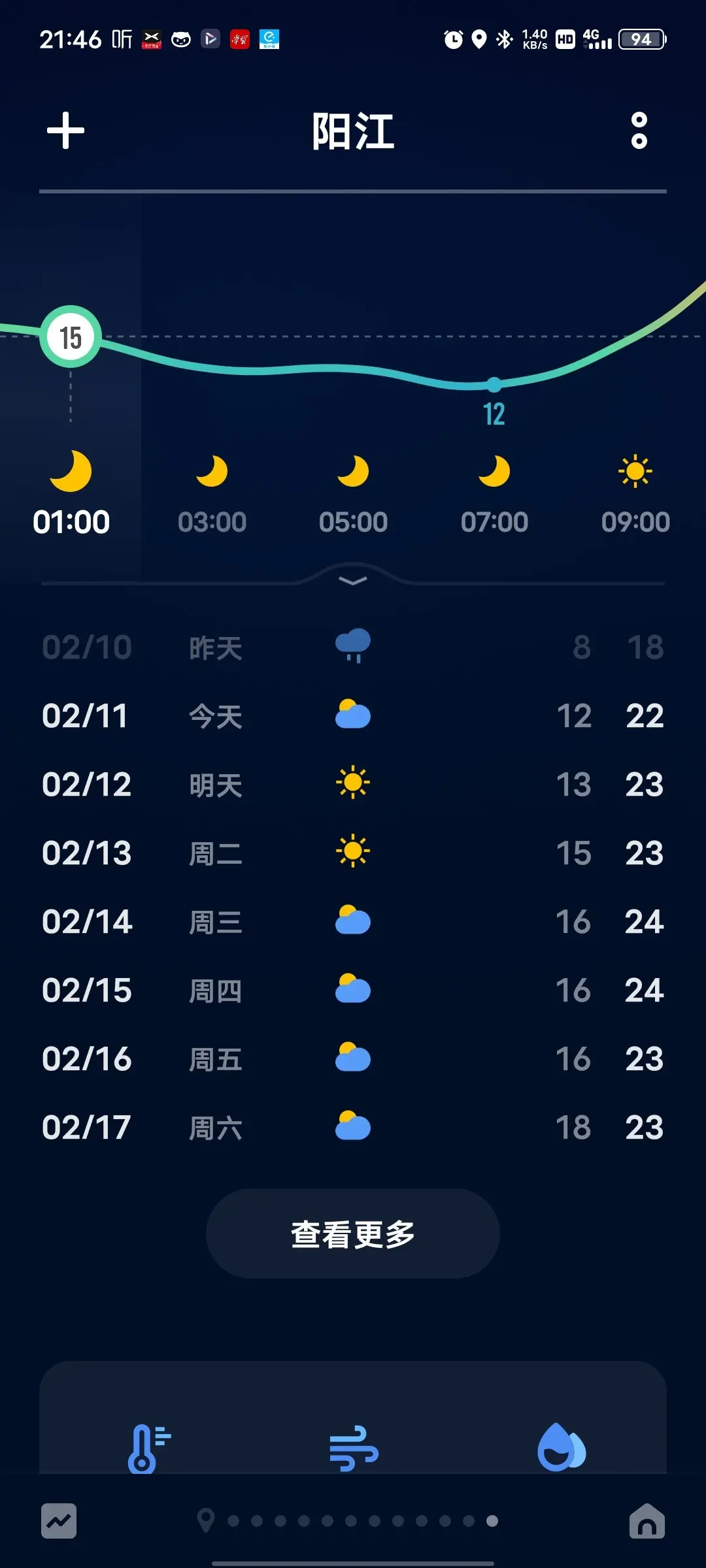Open the 02/16 周五 forecast row
706x1568 pixels.
coord(353,1058)
